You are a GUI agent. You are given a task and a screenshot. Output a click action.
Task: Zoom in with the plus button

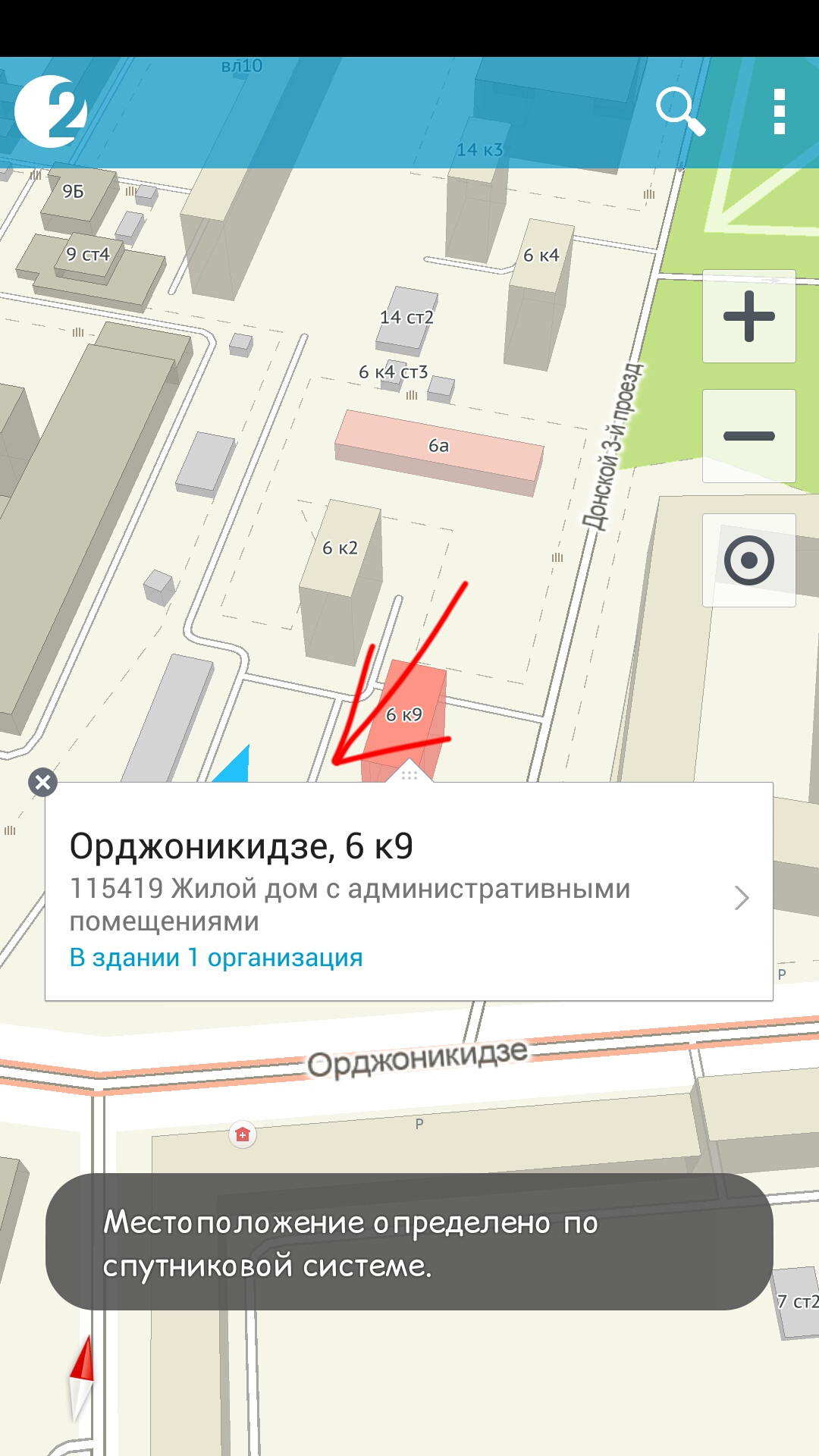[749, 316]
